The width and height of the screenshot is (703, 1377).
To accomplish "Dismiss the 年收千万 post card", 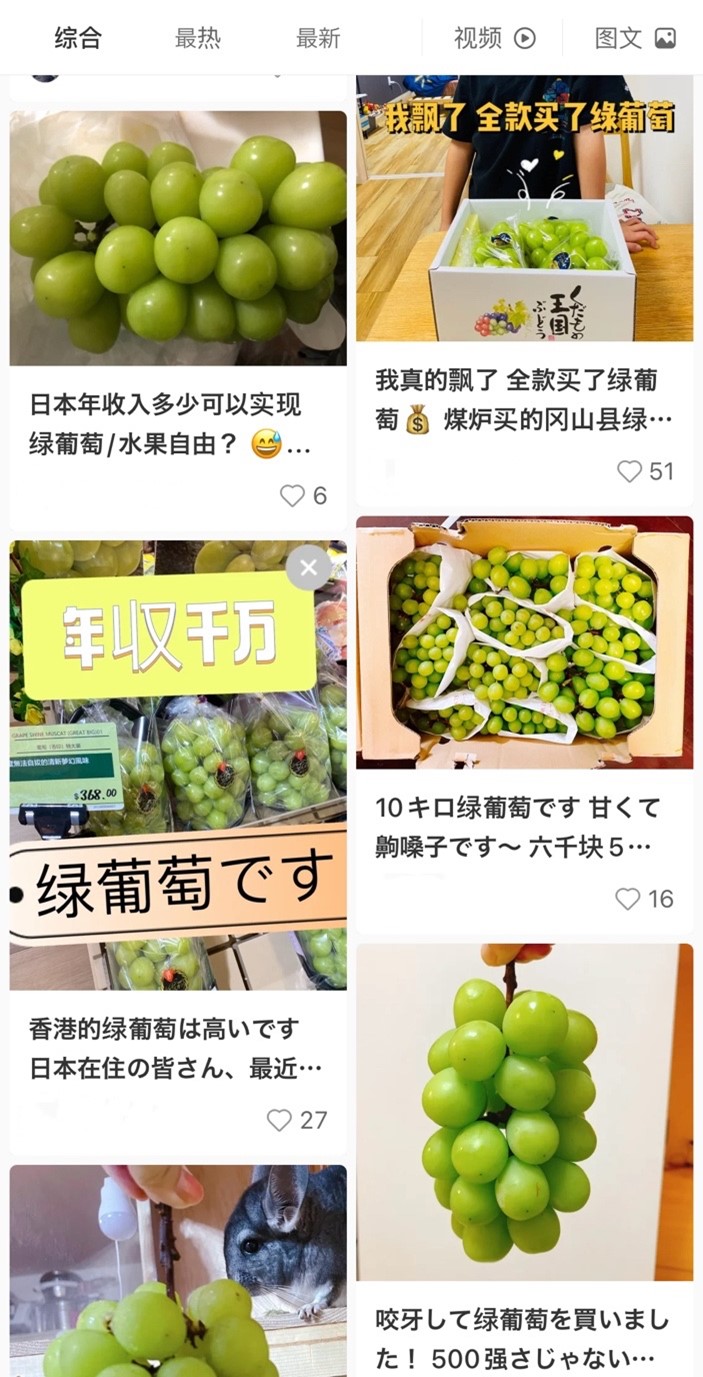I will point(308,568).
